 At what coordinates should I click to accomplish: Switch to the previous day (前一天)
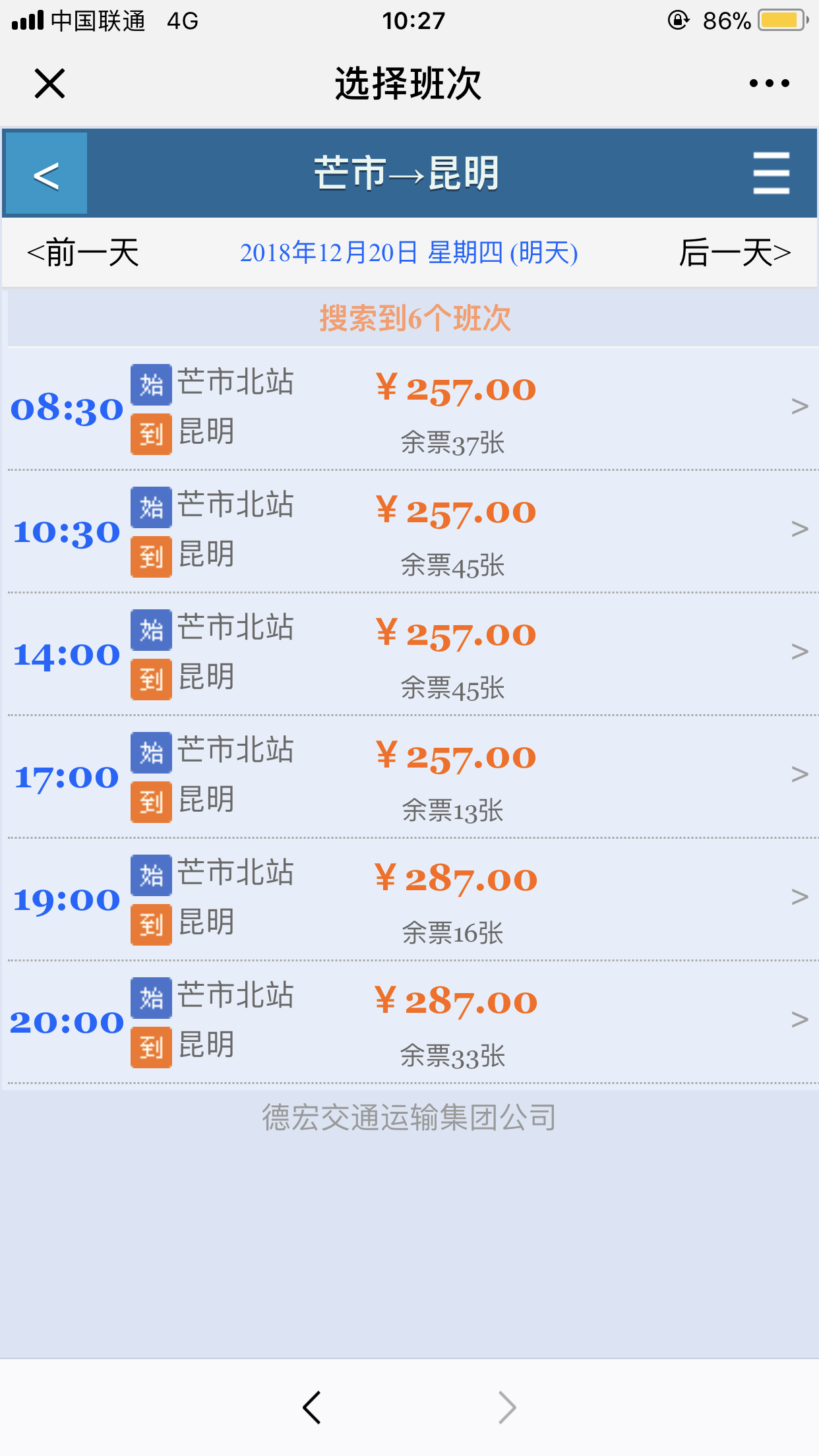(82, 253)
